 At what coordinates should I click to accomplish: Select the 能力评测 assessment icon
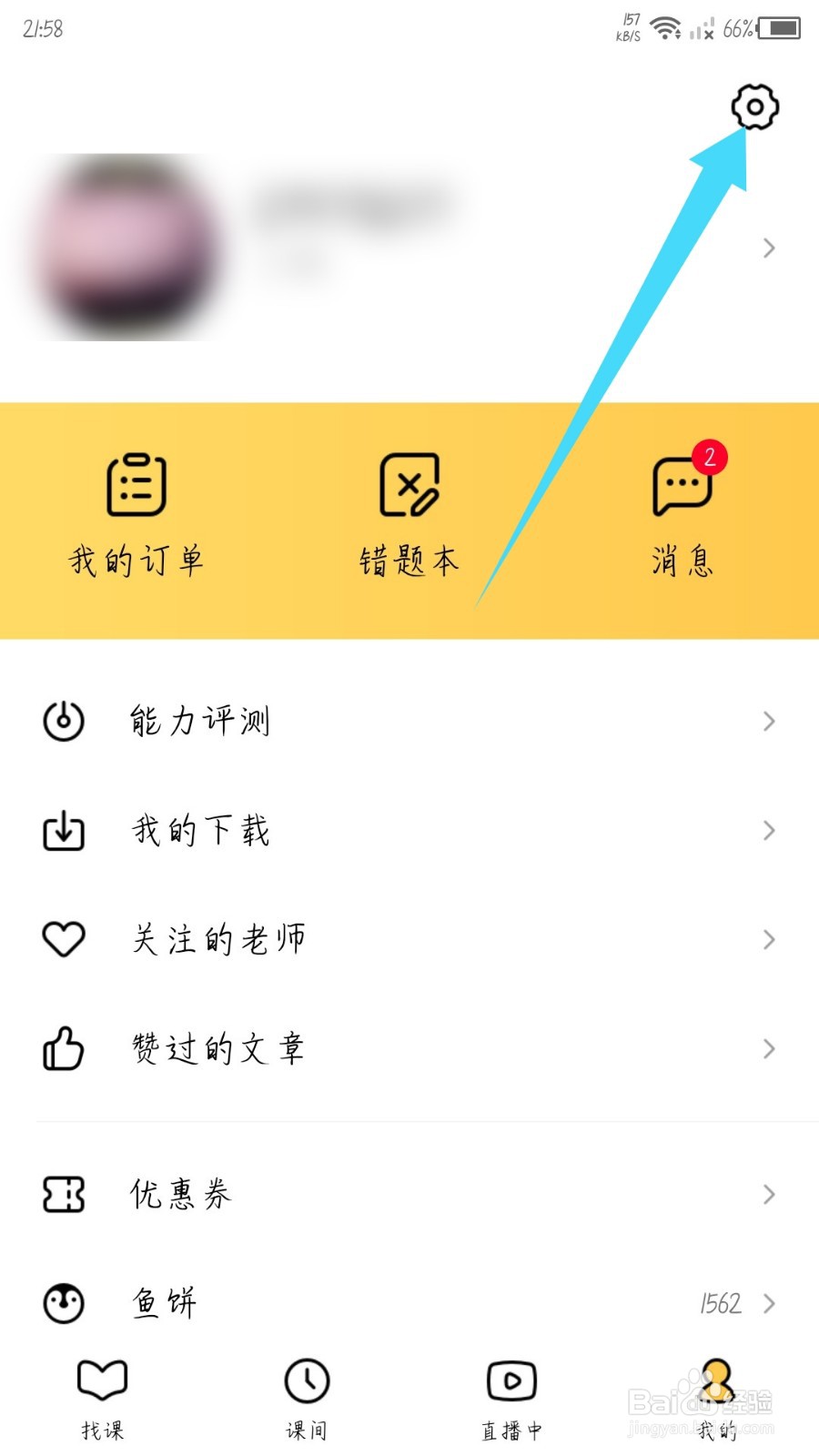[x=62, y=721]
